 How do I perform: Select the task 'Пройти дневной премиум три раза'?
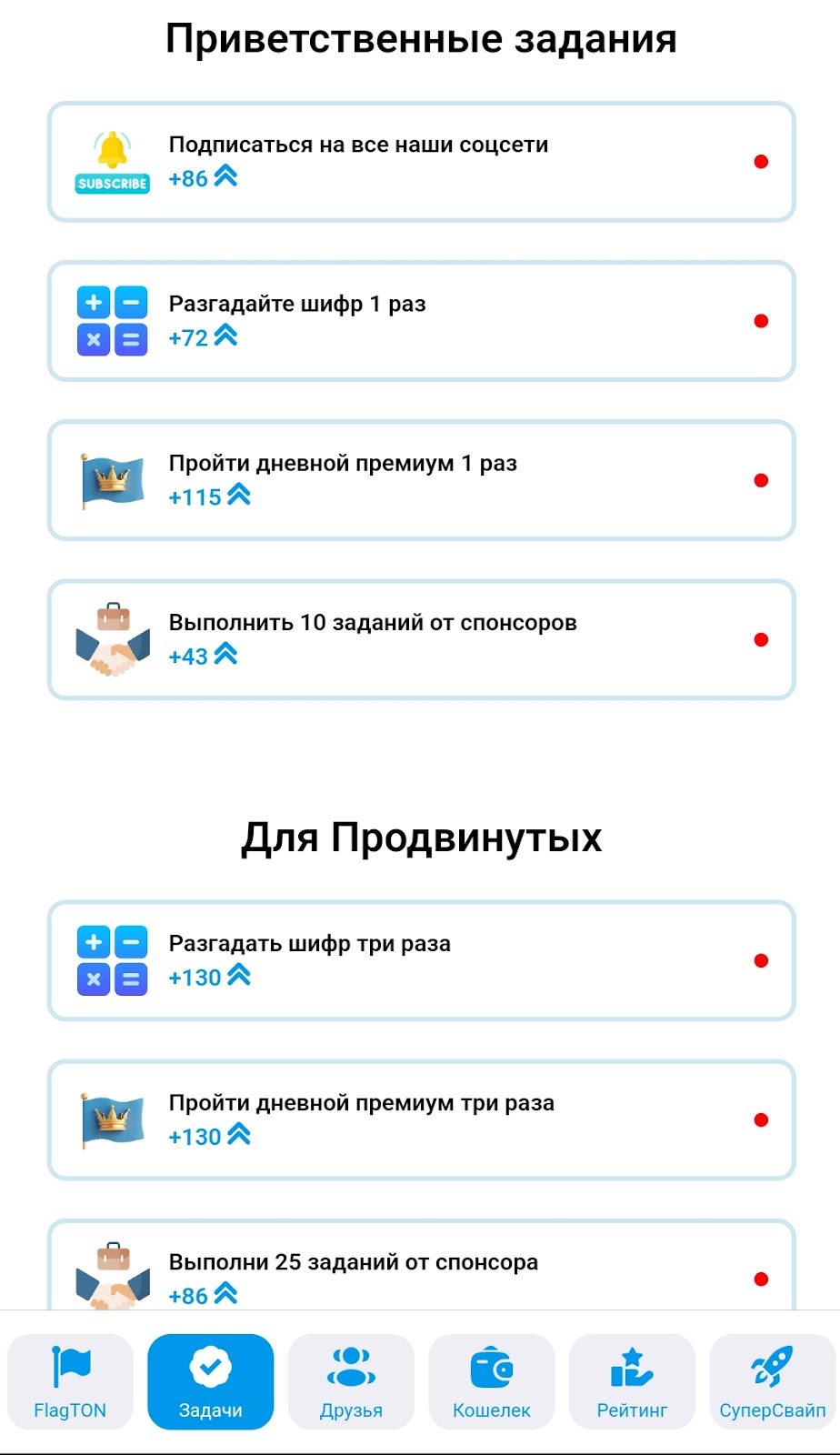click(x=421, y=1120)
